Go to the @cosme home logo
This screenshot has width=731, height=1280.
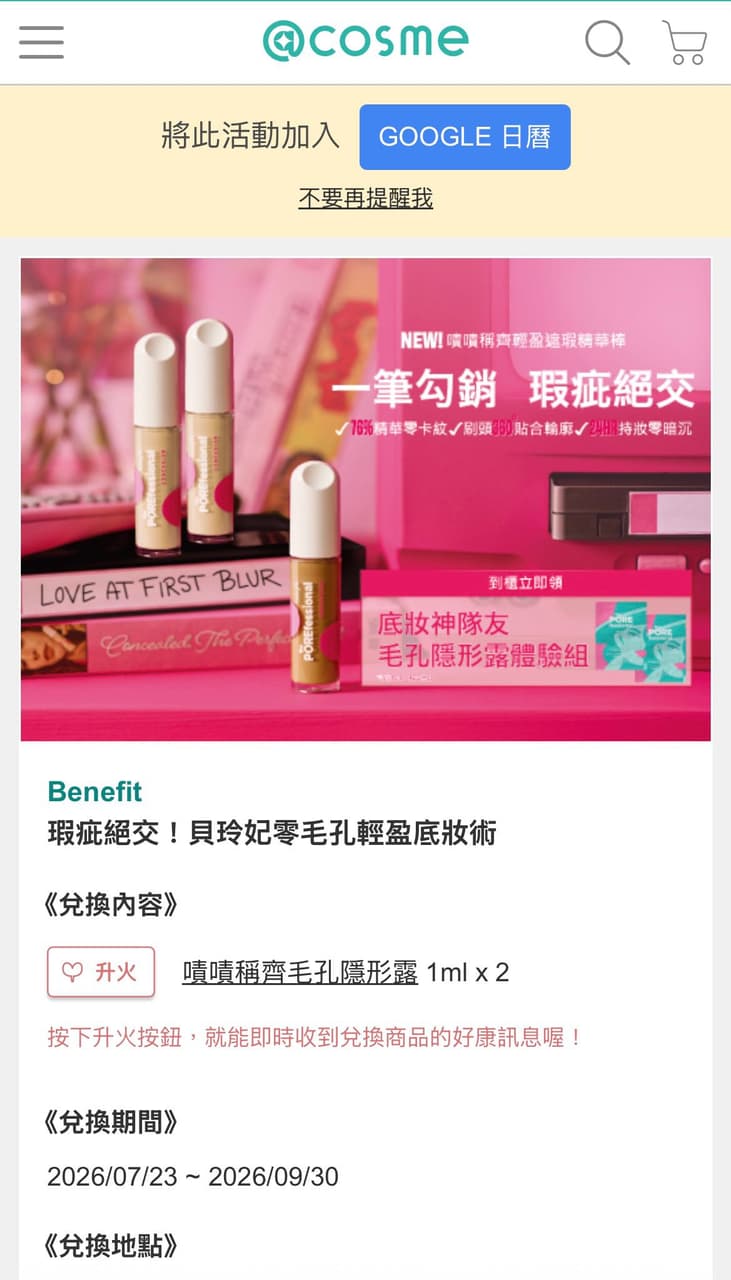click(366, 41)
